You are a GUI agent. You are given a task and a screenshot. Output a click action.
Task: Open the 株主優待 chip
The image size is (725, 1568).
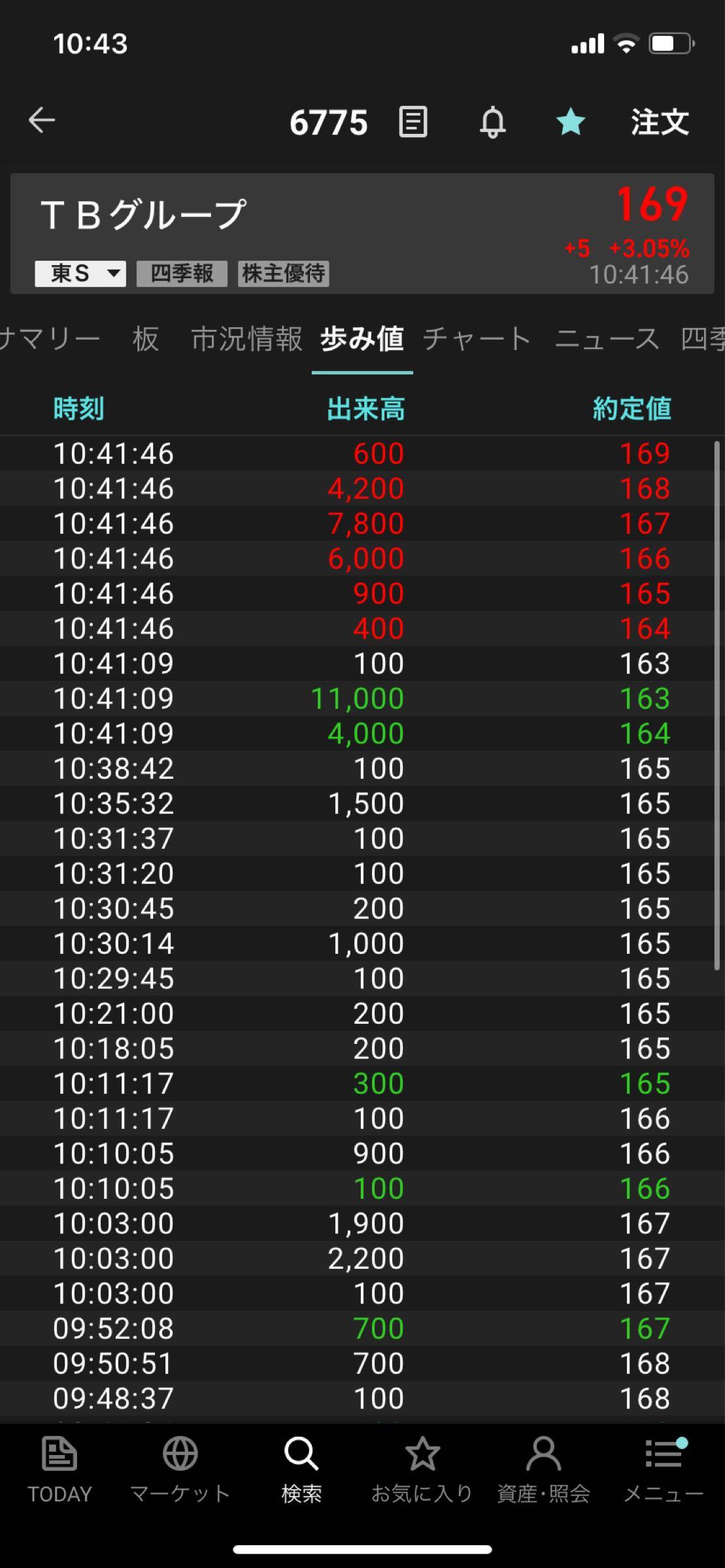pyautogui.click(x=283, y=274)
